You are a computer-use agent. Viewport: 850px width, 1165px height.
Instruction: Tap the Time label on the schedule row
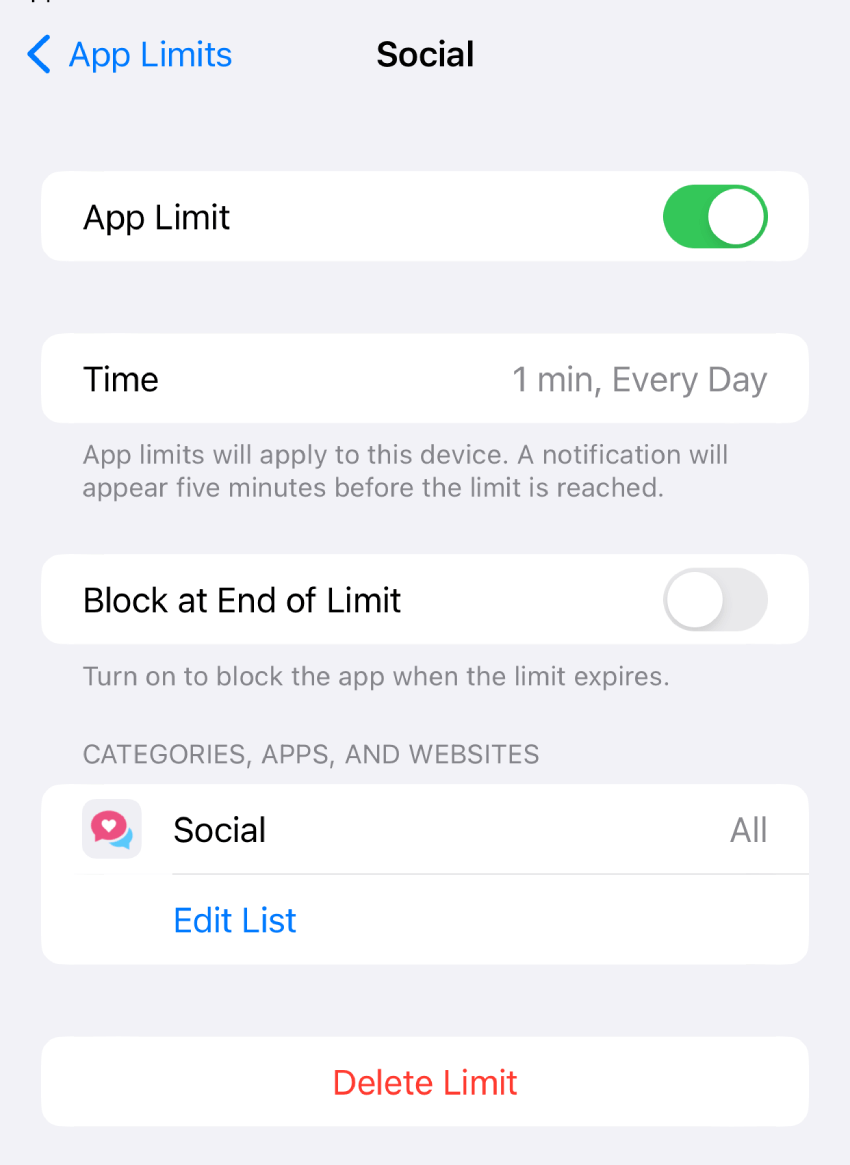tap(120, 379)
